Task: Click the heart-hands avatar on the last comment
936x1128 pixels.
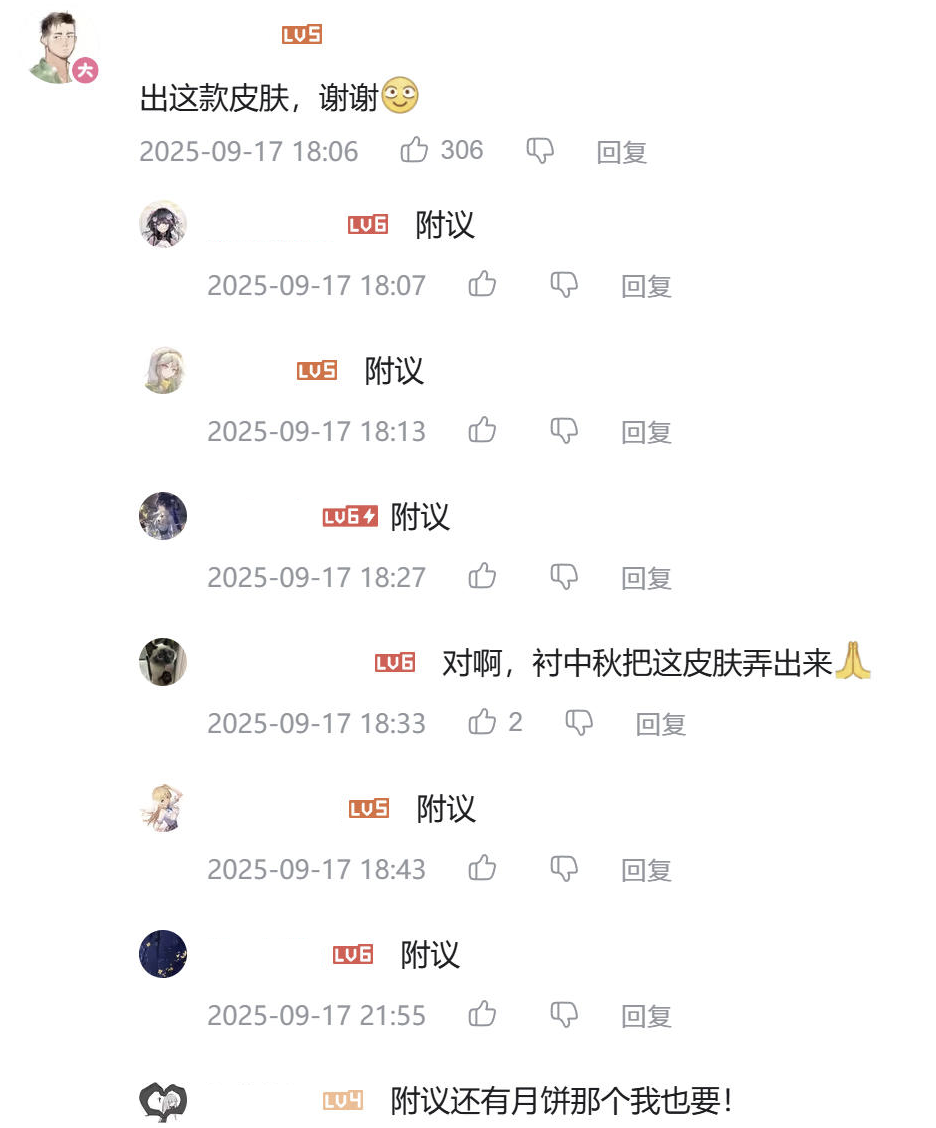Action: [164, 1098]
